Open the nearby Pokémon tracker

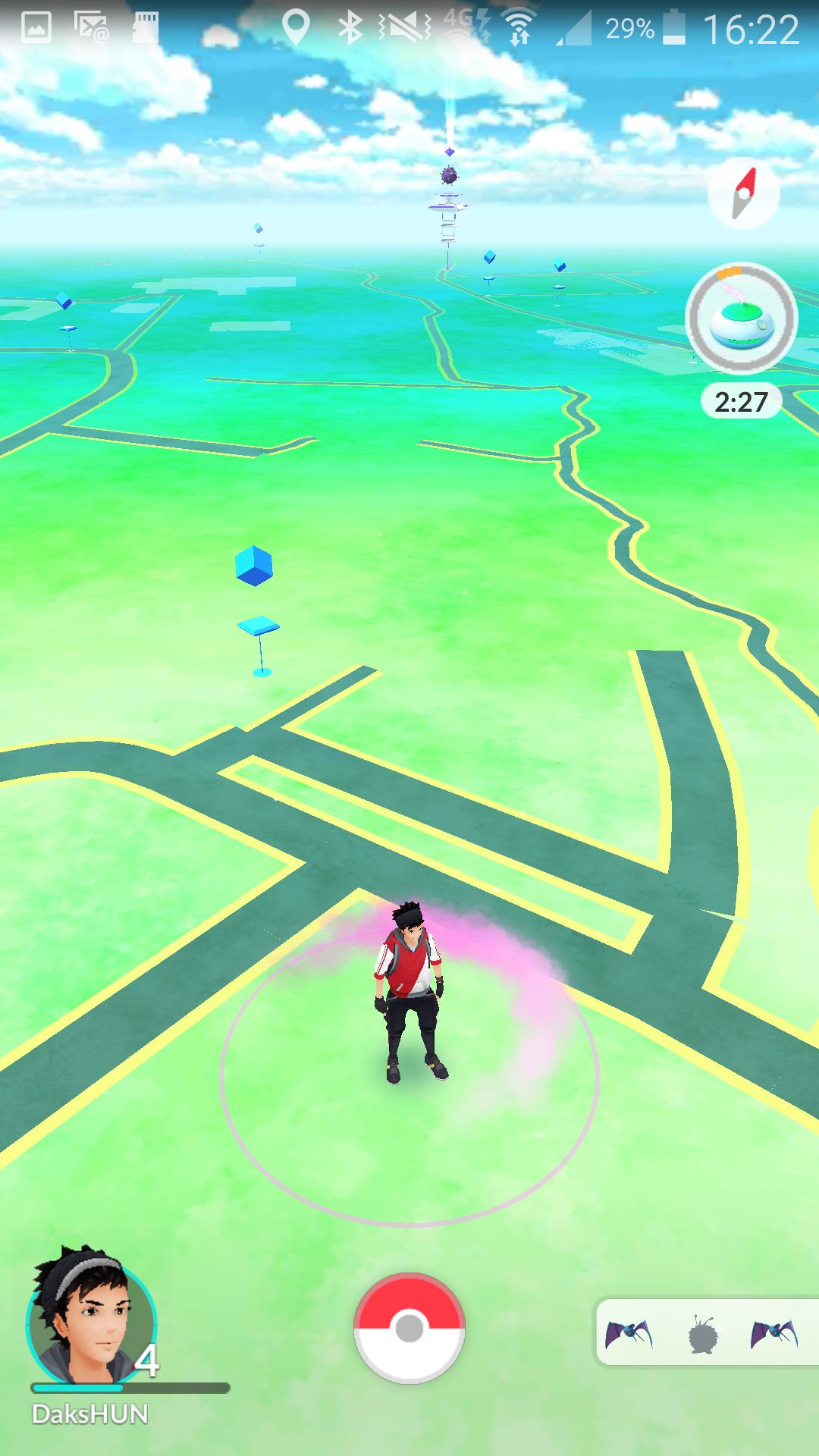click(705, 1333)
